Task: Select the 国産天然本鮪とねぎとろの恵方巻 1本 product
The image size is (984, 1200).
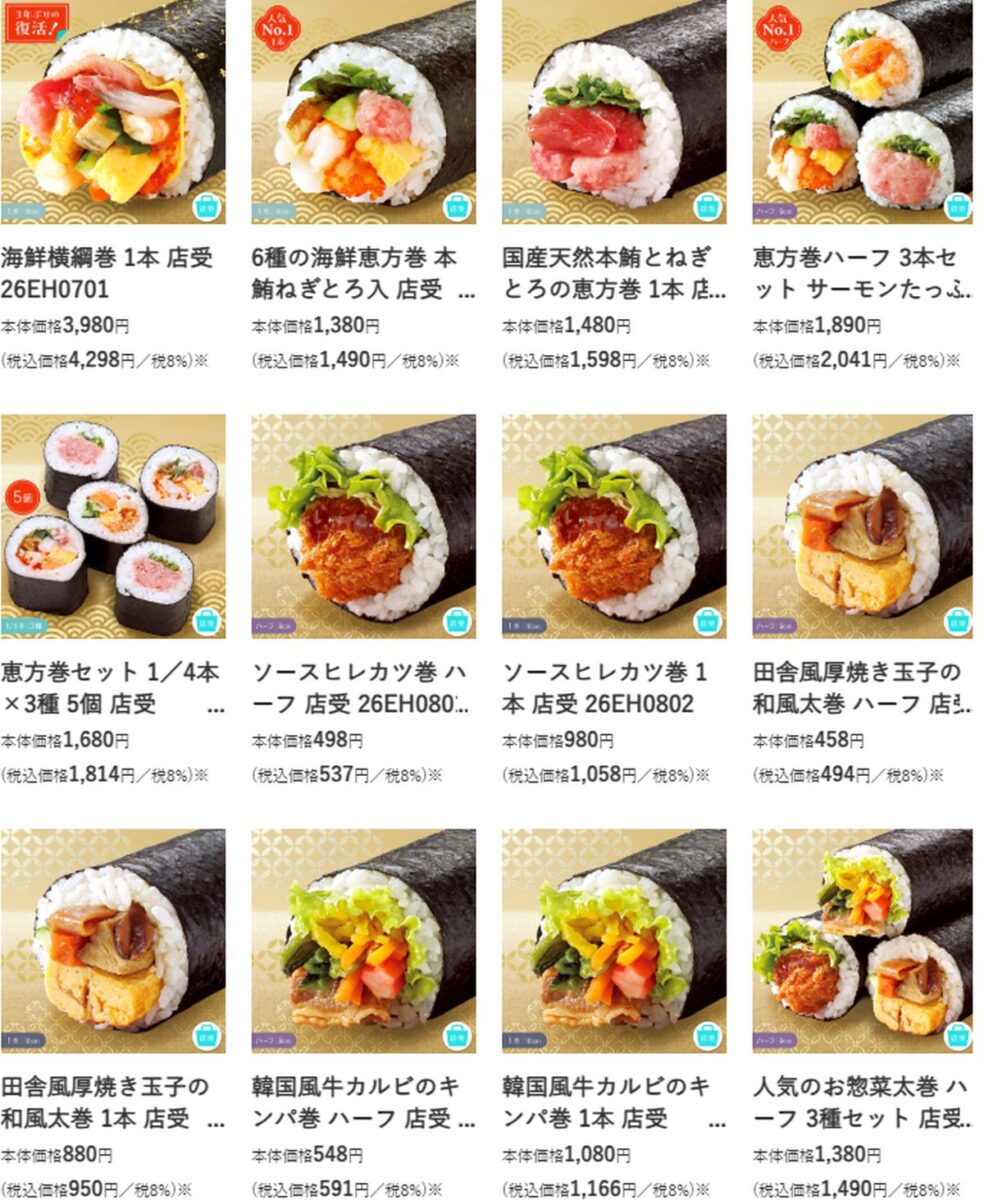Action: click(614, 112)
